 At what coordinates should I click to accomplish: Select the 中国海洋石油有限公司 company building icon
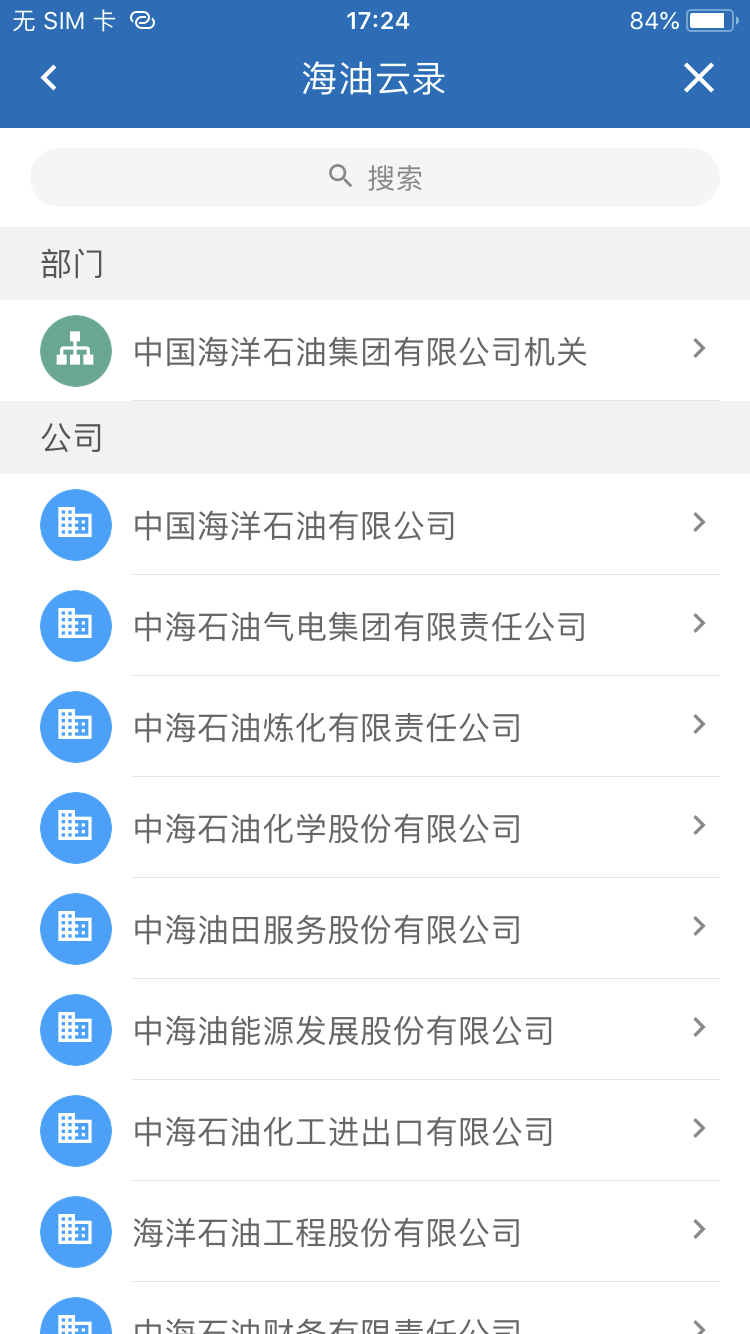[x=75, y=524]
